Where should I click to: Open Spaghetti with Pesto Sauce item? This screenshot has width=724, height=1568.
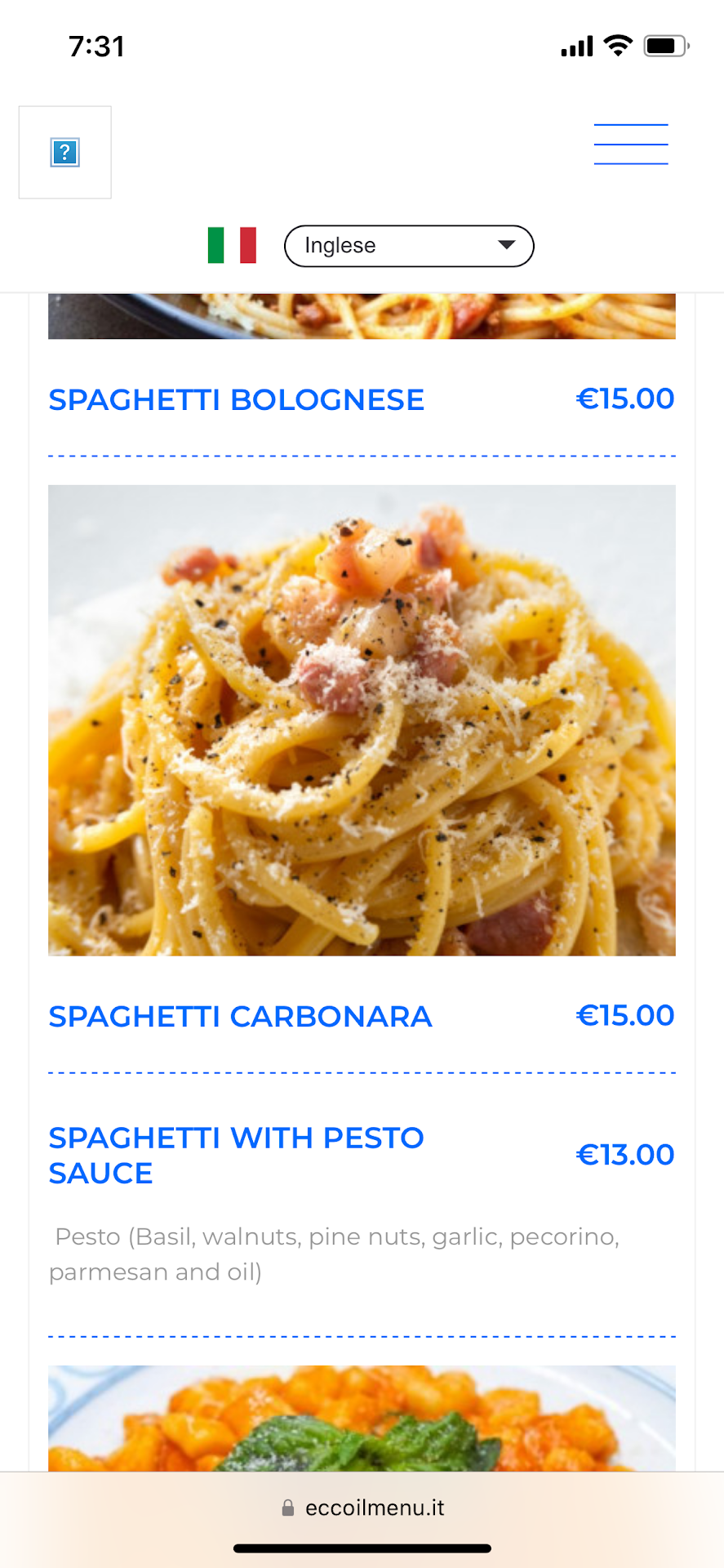coord(236,1155)
